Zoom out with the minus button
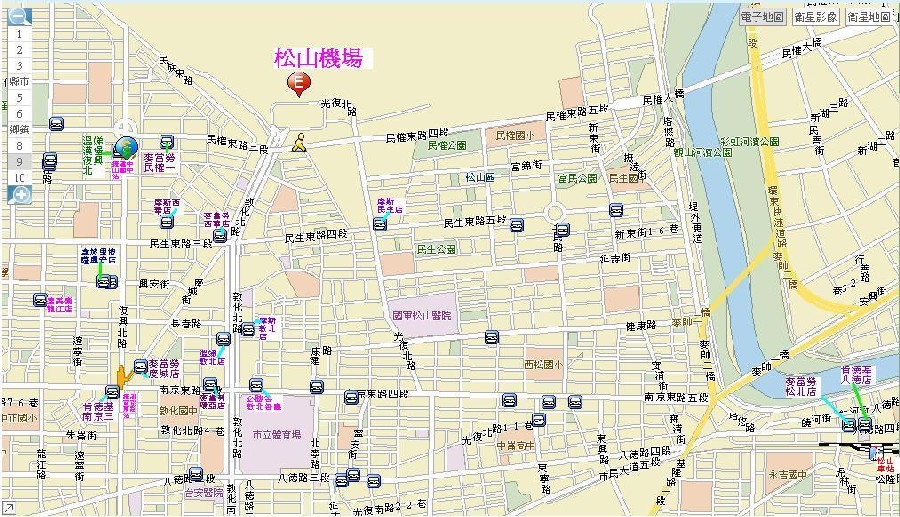Viewport: 900px width, 517px height. point(18,17)
